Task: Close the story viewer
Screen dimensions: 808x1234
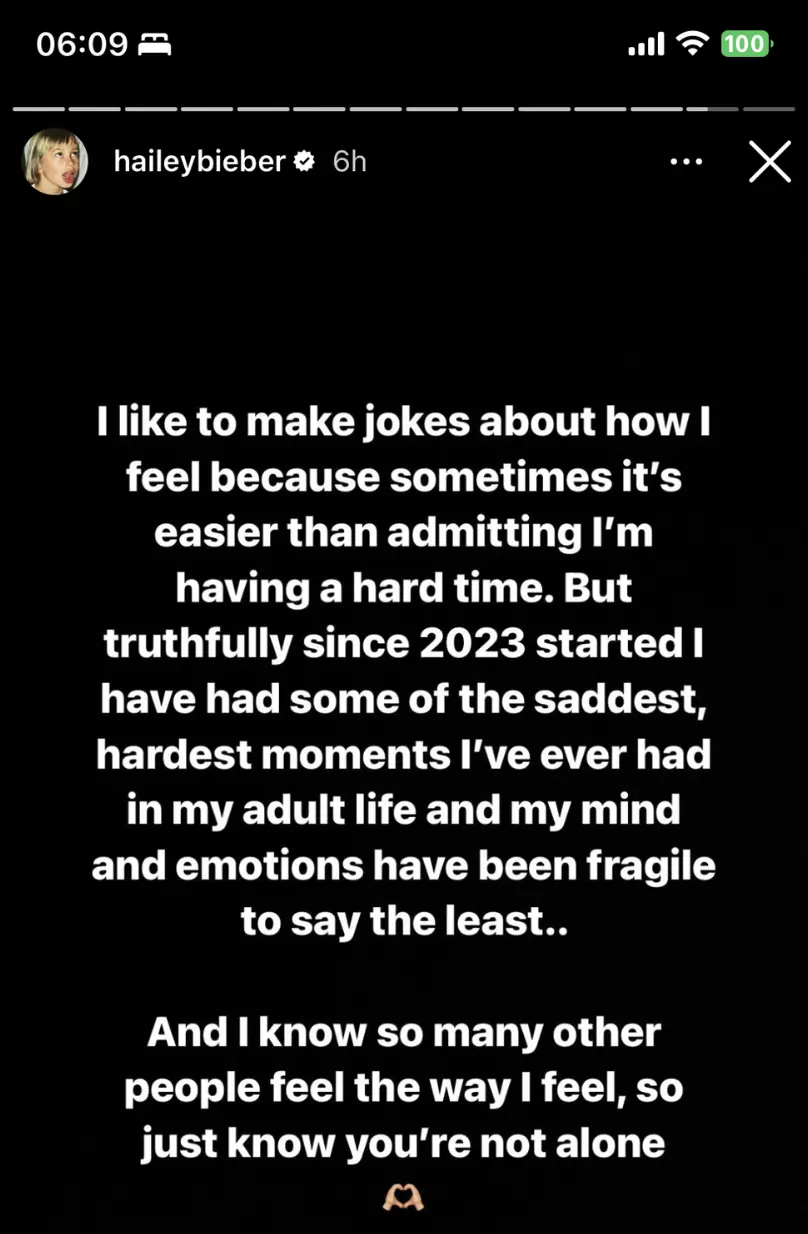Action: pyautogui.click(x=769, y=162)
